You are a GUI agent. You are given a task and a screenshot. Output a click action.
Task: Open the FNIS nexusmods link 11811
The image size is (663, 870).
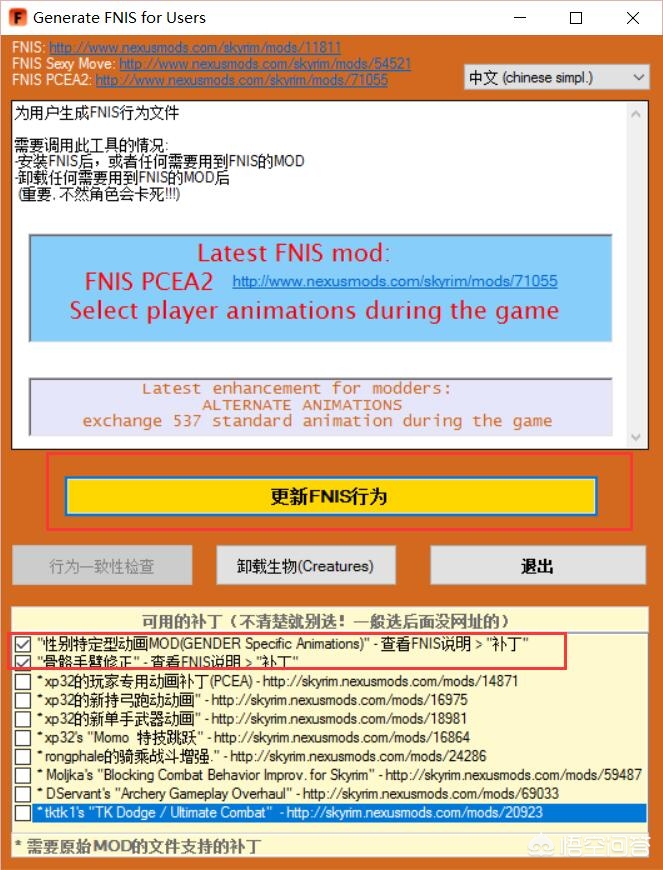click(x=194, y=47)
